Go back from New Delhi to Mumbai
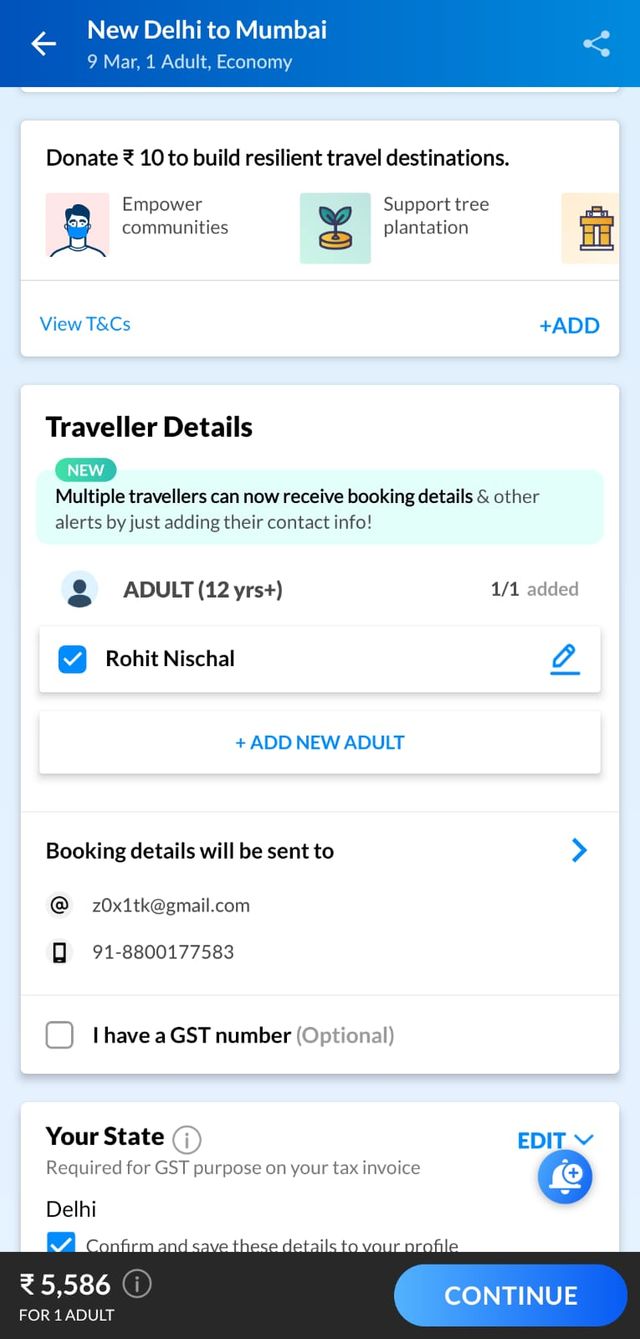The height and width of the screenshot is (1339, 640). coord(43,44)
